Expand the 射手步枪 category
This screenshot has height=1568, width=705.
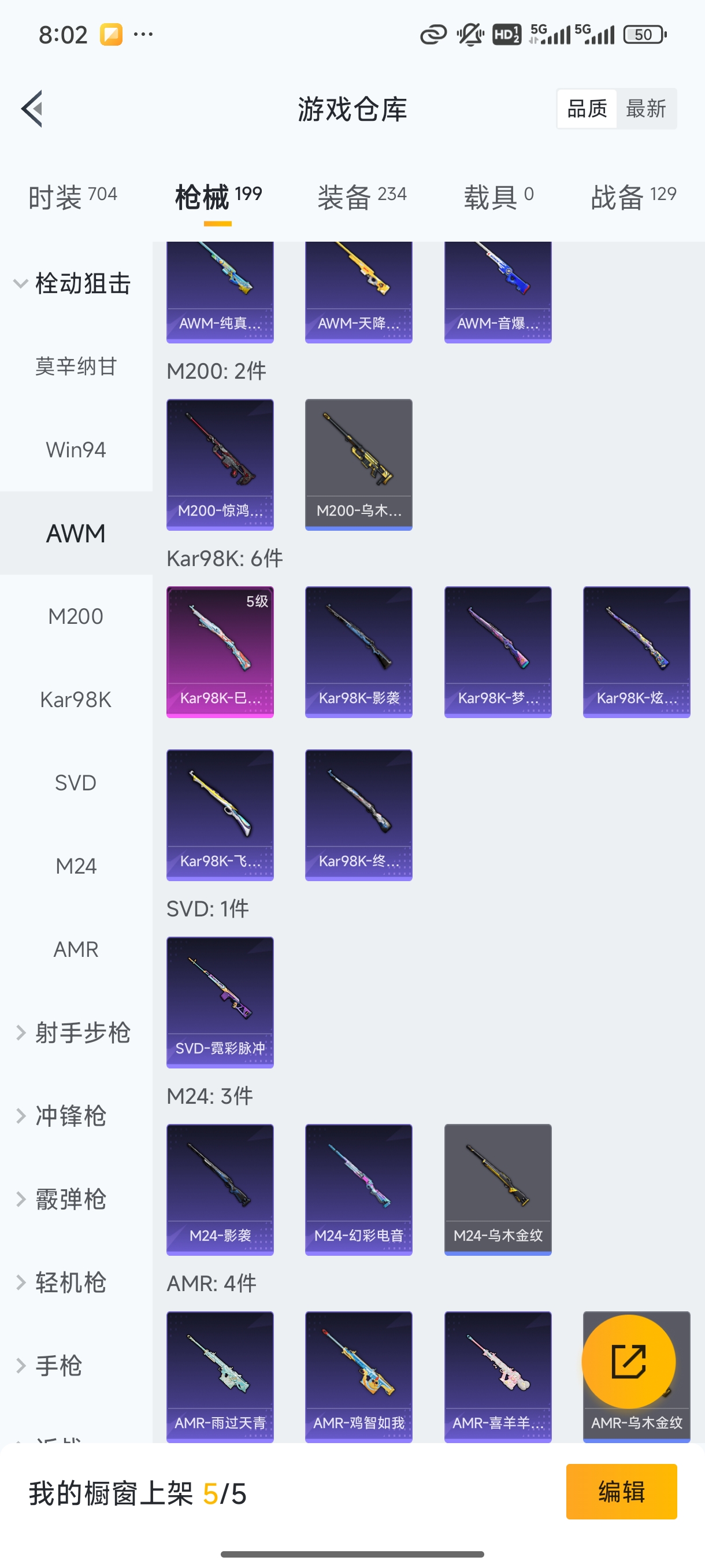pyautogui.click(x=73, y=1033)
